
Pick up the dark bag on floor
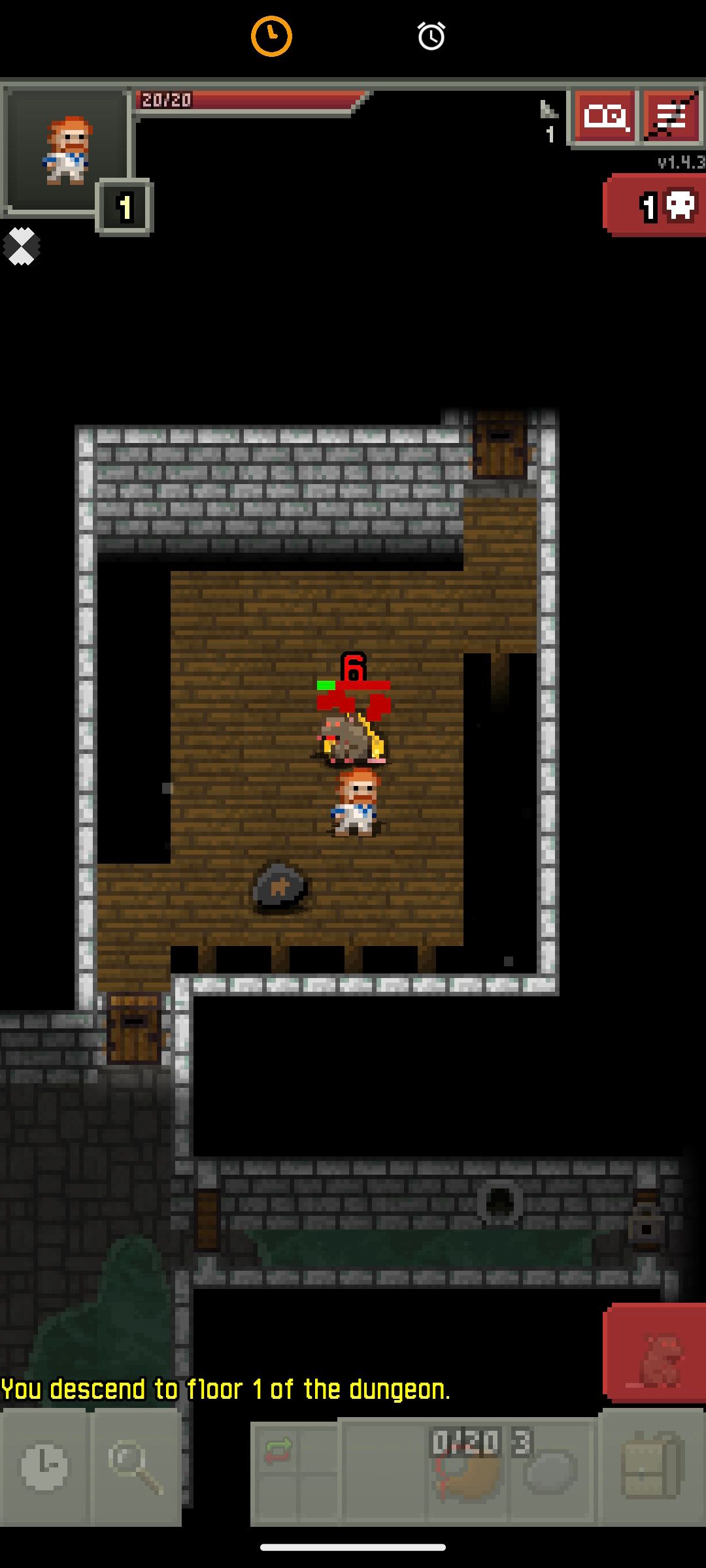[280, 887]
